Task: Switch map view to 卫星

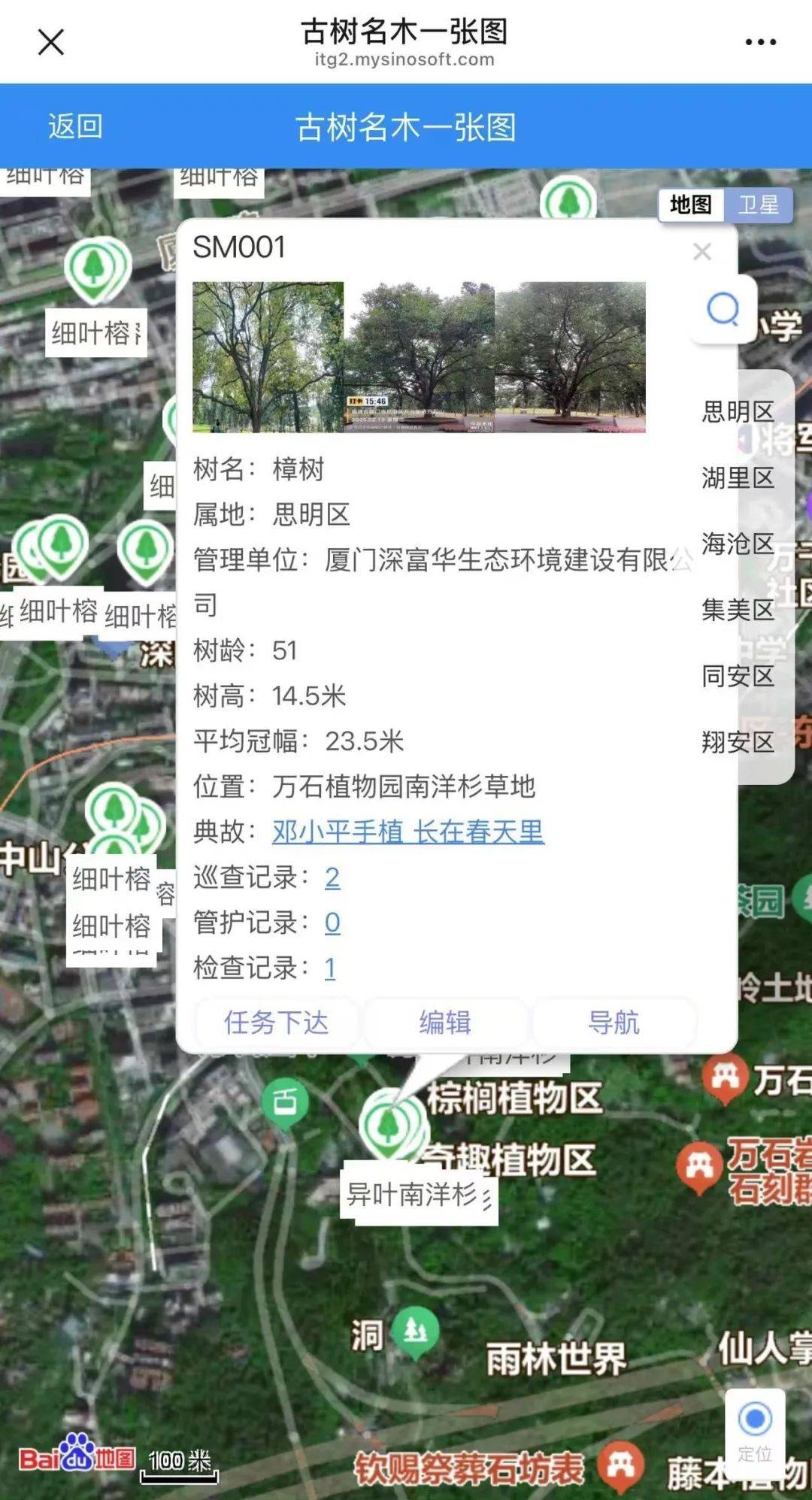Action: 758,205
